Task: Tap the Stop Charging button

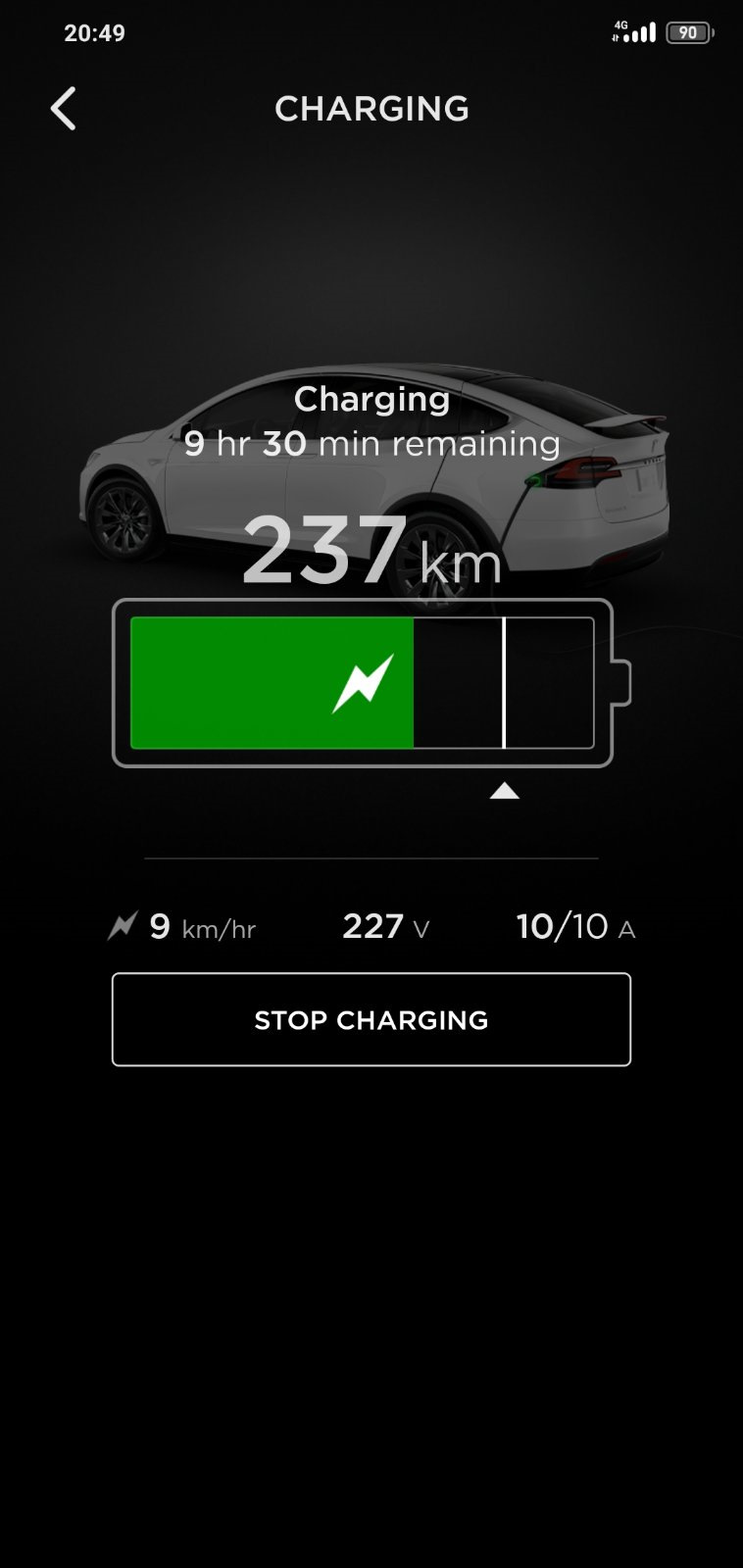Action: (371, 1019)
